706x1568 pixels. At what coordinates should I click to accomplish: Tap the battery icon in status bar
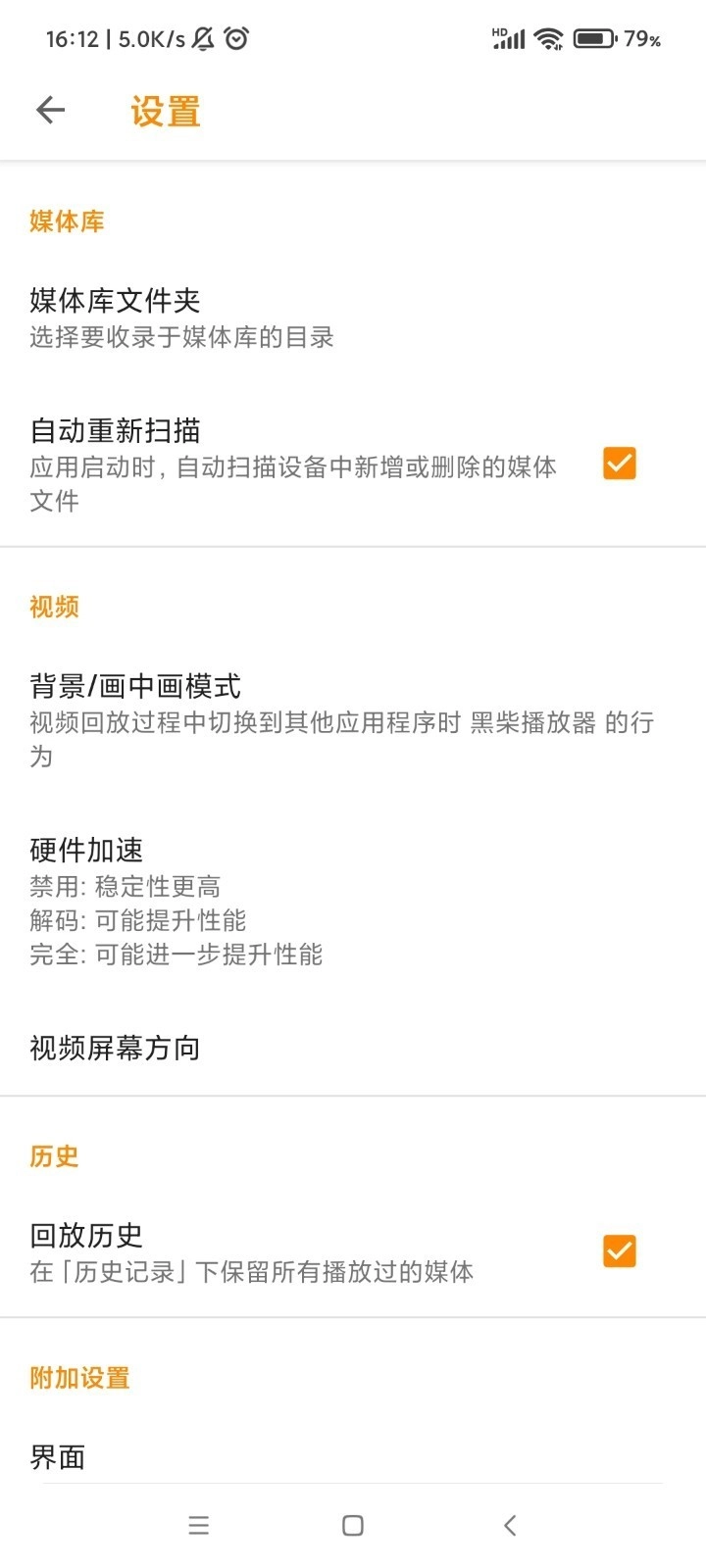593,39
